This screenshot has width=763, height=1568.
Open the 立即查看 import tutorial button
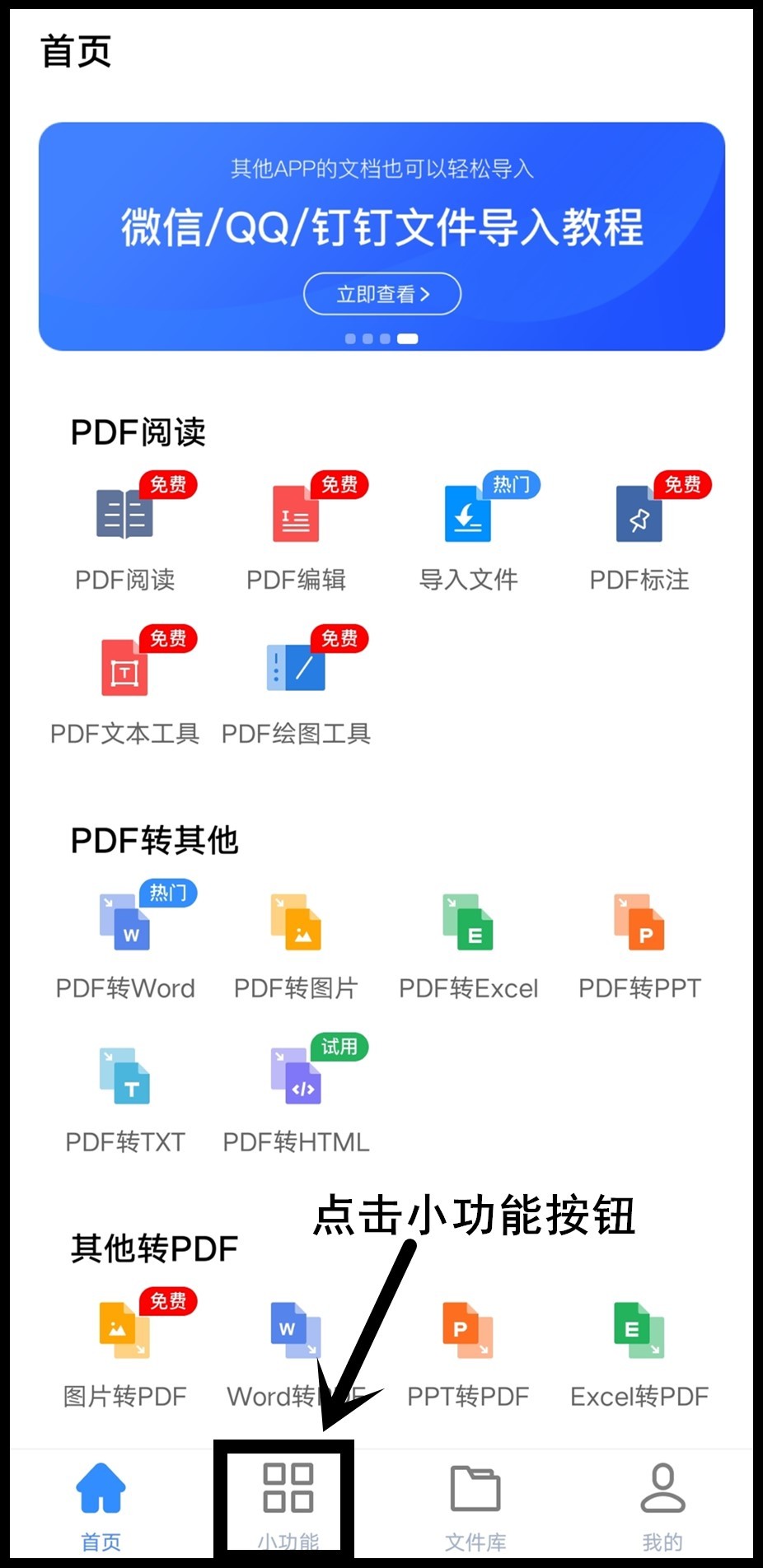click(x=381, y=294)
